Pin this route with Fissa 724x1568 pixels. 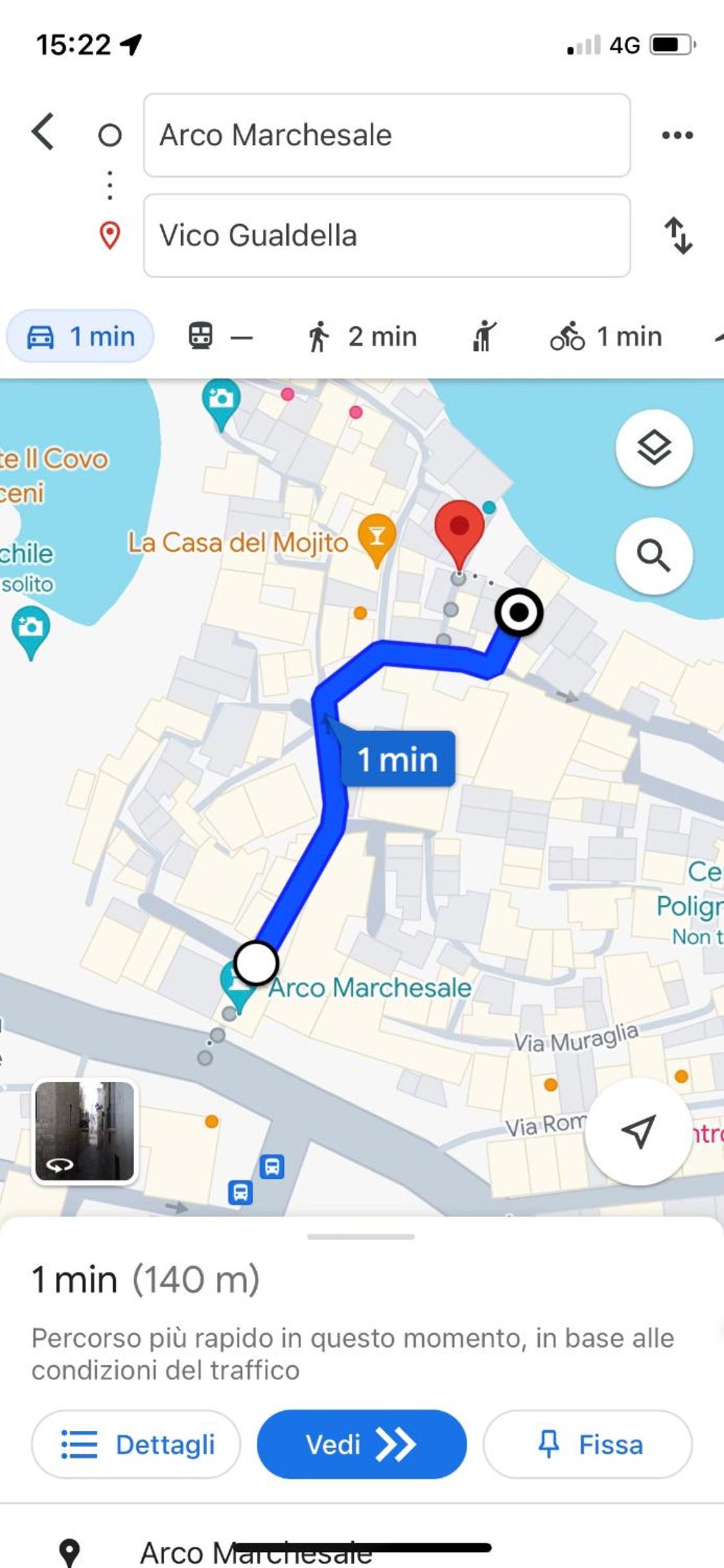click(588, 1444)
